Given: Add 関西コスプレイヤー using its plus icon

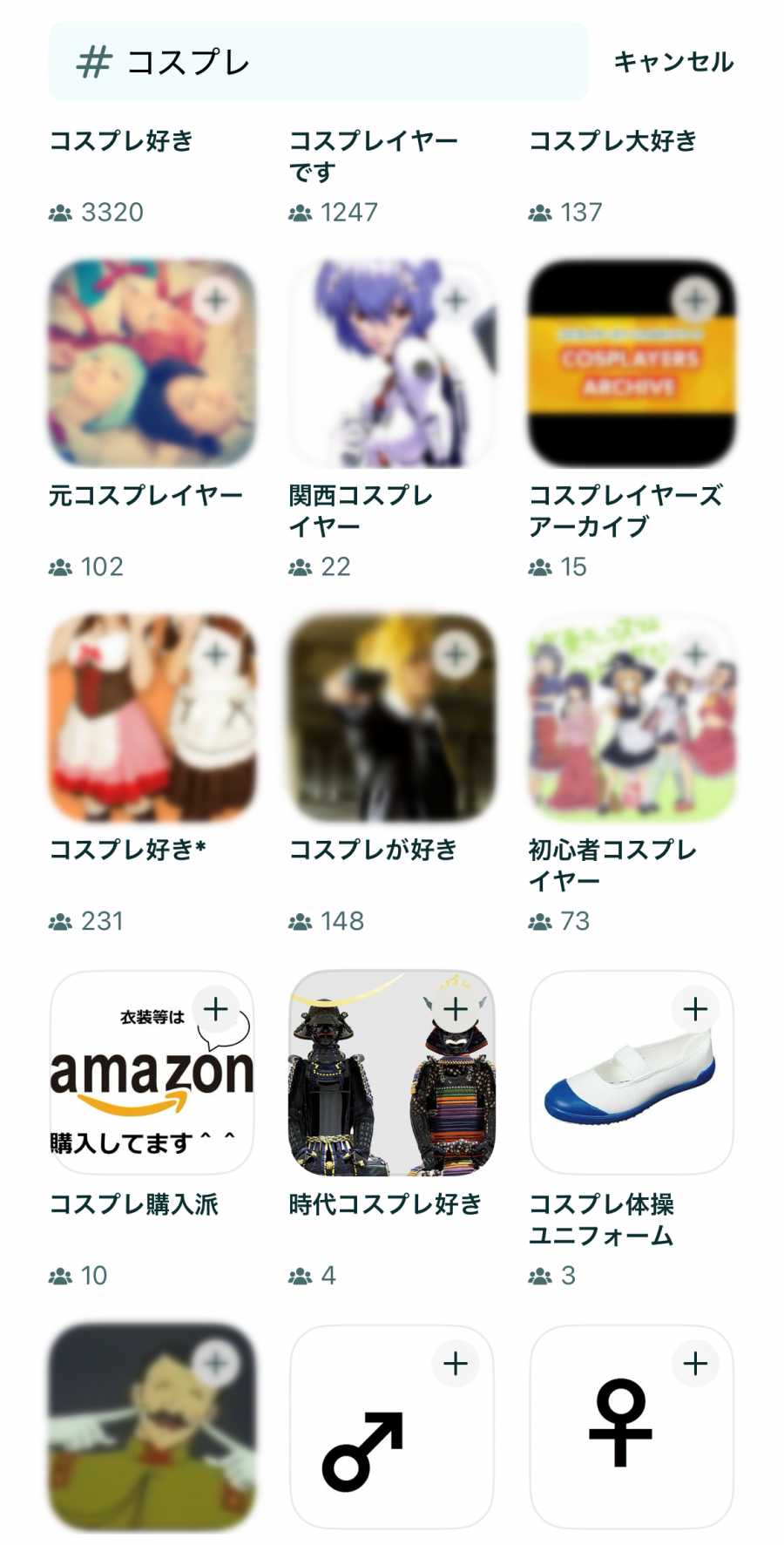Looking at the screenshot, I should point(456,300).
